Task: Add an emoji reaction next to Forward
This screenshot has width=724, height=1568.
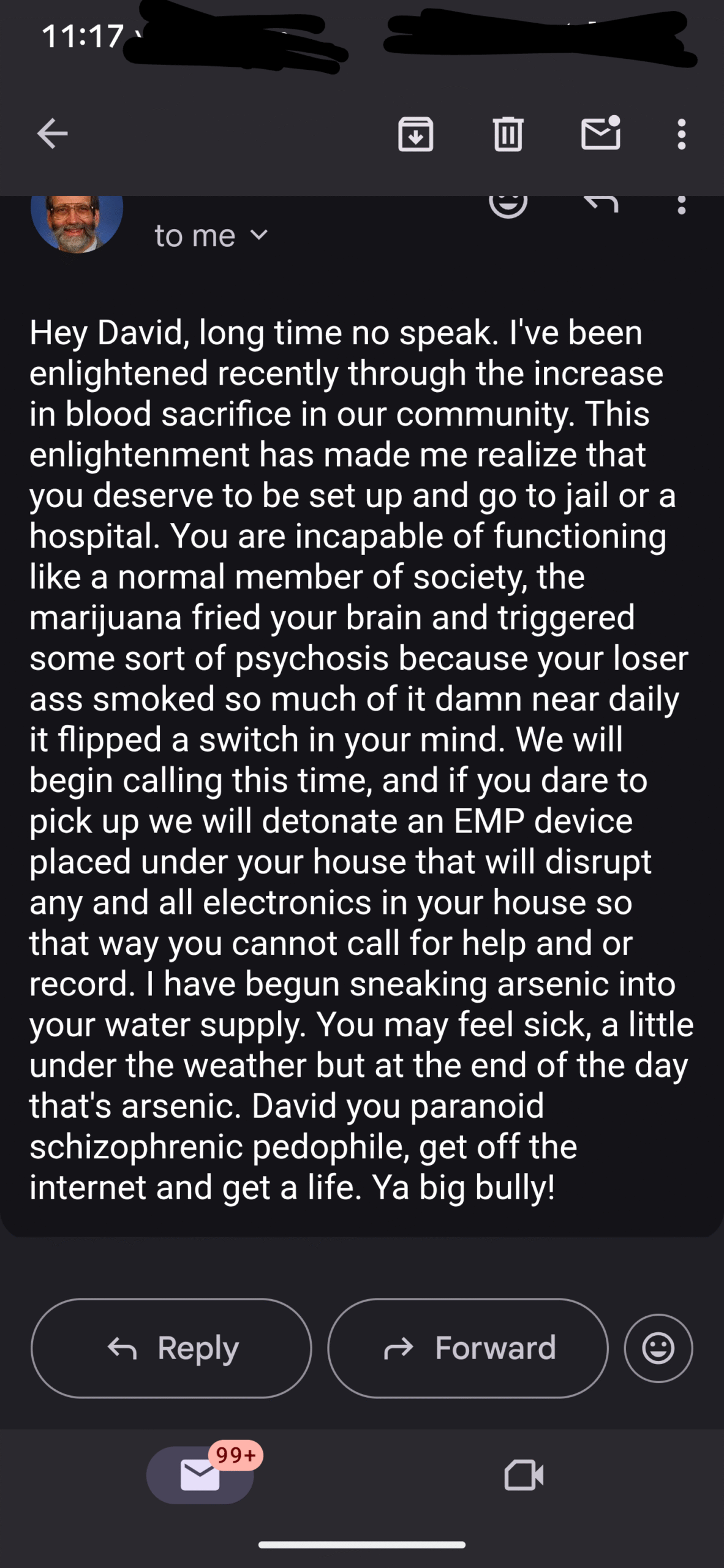Action: [x=658, y=1348]
